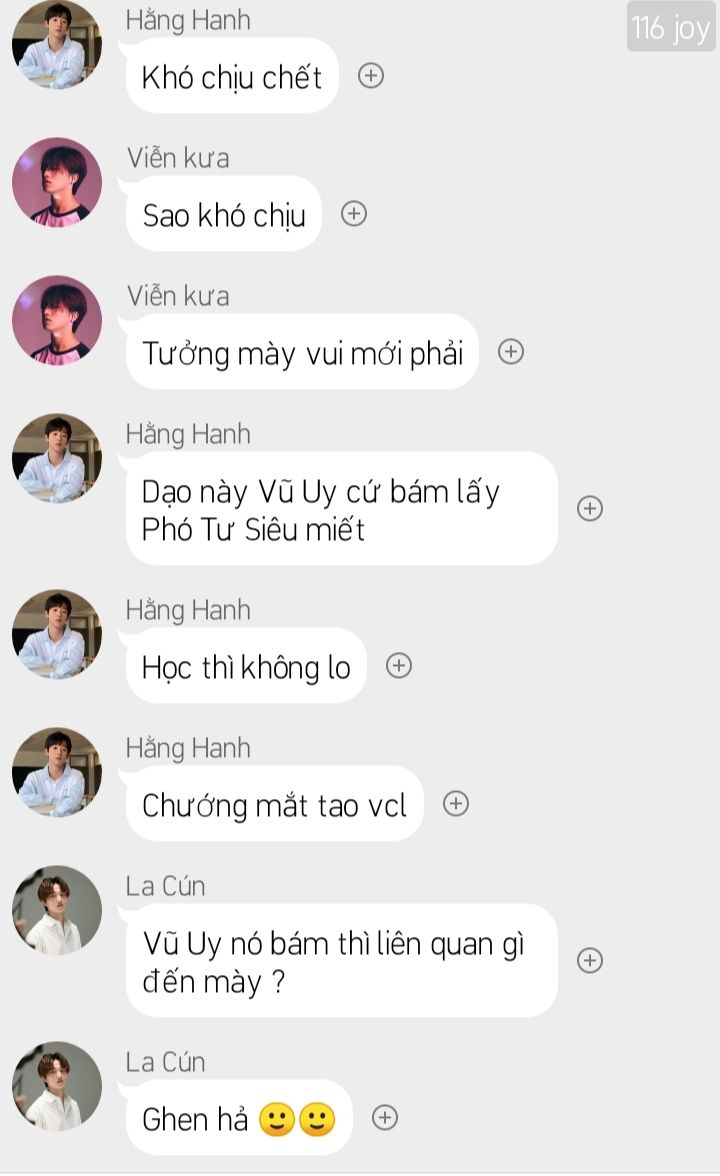The width and height of the screenshot is (720, 1176).
Task: Tap the plus icon next to "Ghen hả"
Action: coord(385,1118)
